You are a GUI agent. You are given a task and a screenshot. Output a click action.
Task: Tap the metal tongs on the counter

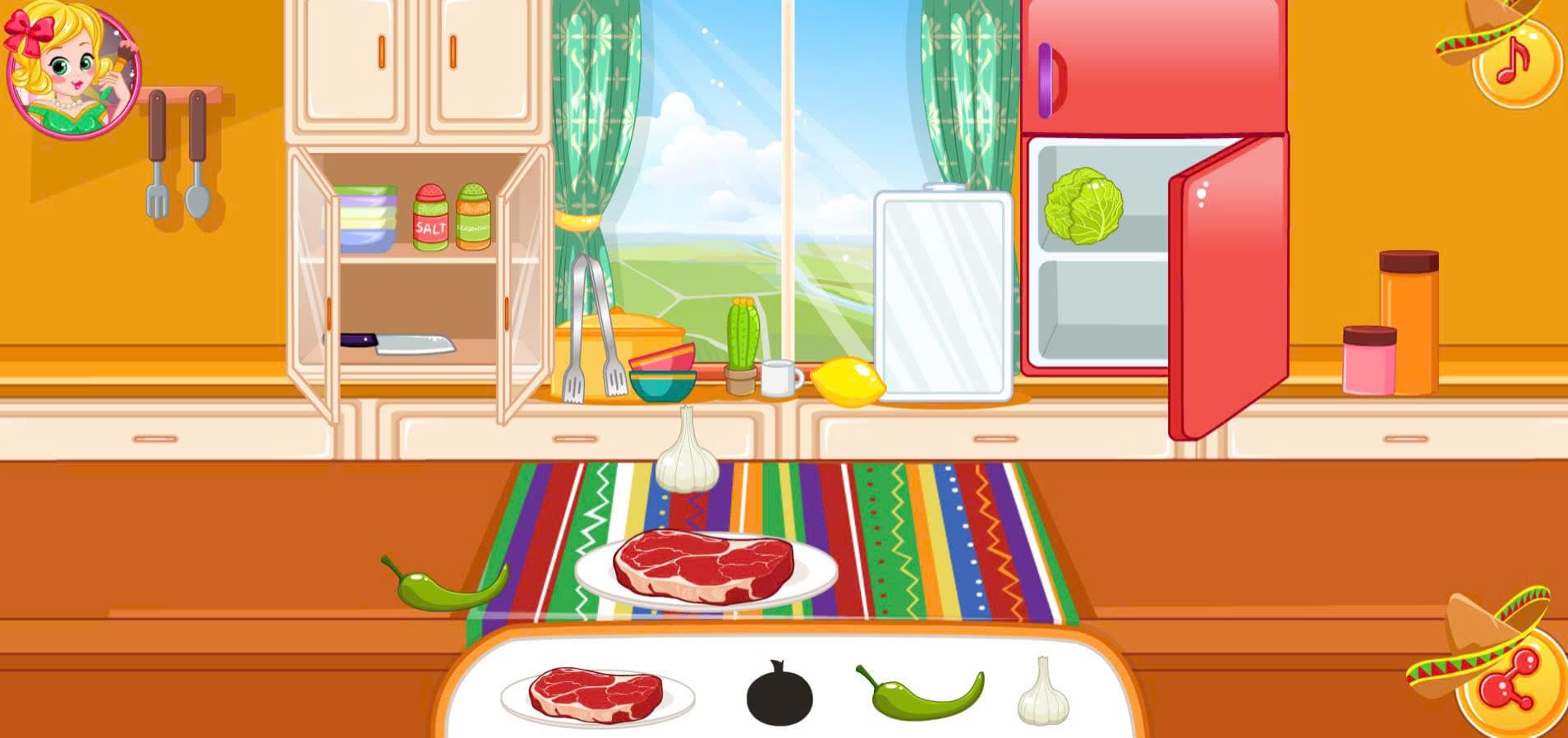tap(593, 329)
